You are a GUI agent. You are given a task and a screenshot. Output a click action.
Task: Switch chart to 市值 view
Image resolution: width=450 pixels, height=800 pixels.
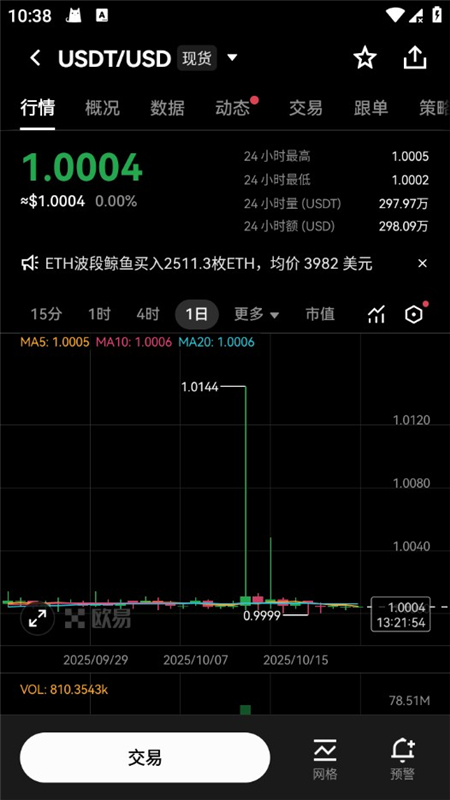(320, 314)
